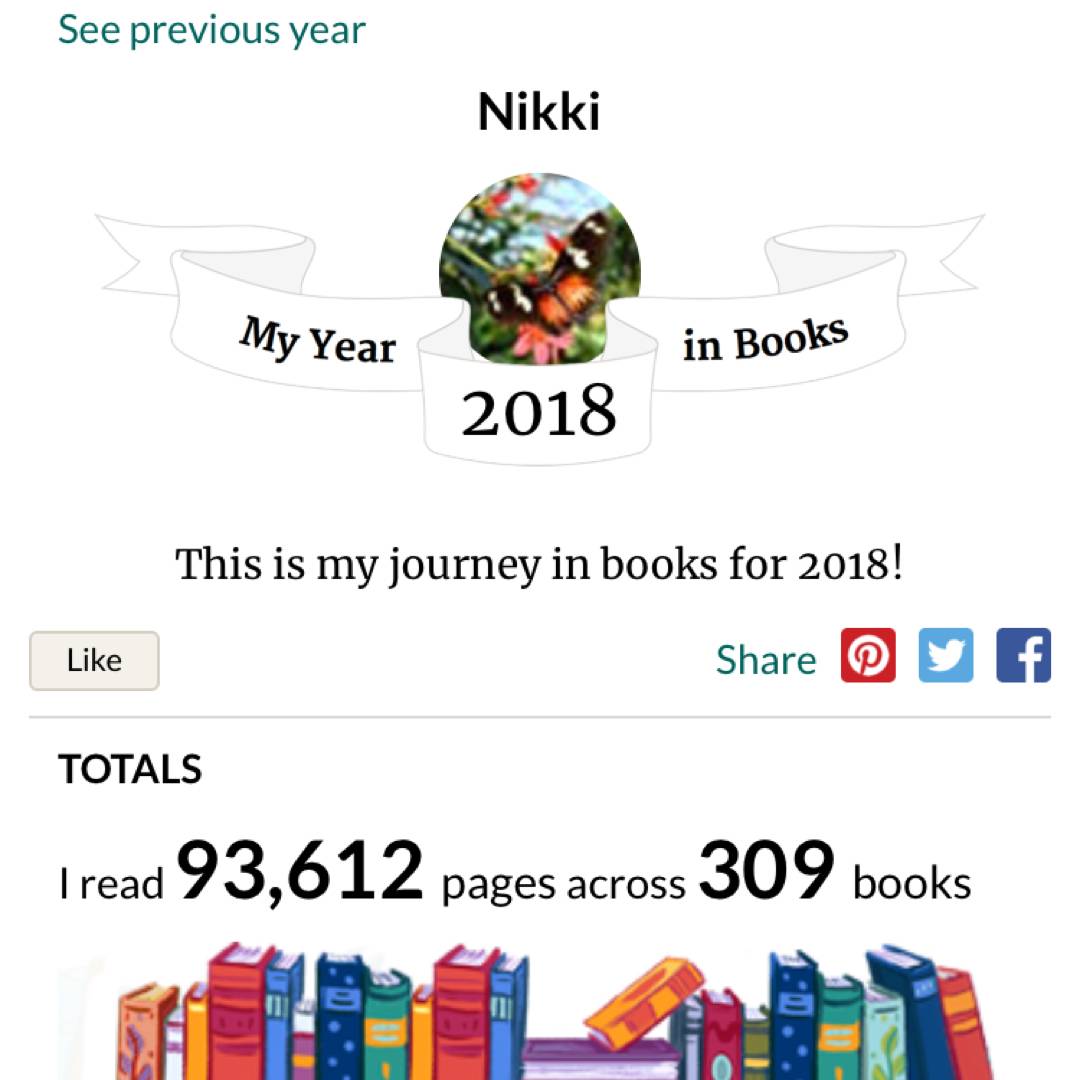Open Nikki's profile picture

click(x=540, y=270)
